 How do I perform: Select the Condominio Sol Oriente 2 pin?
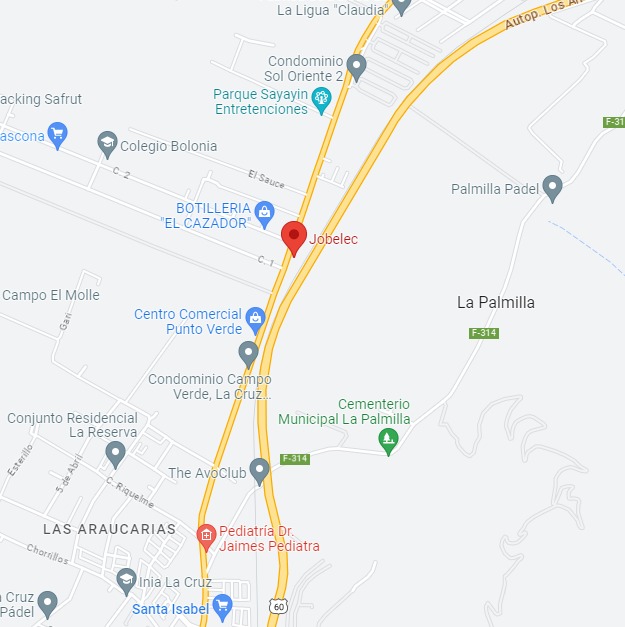[x=356, y=65]
